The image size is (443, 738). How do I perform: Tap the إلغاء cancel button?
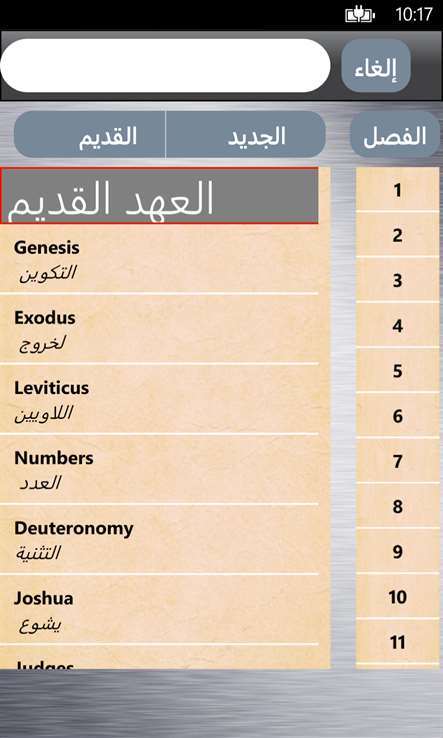point(376,65)
